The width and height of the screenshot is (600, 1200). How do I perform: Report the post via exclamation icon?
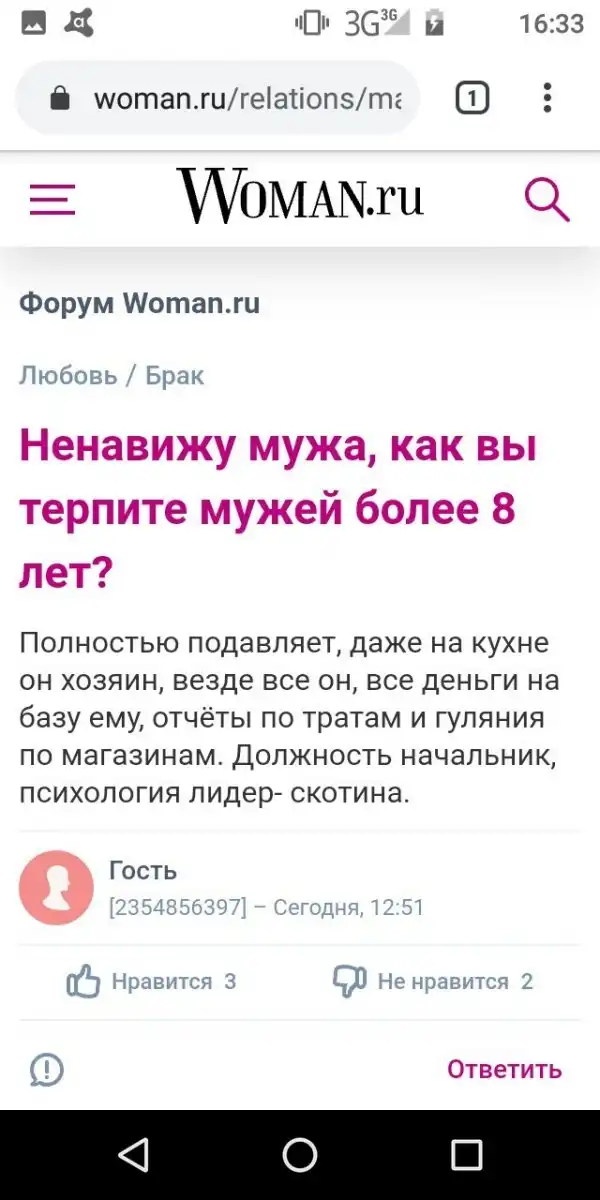(47, 1070)
